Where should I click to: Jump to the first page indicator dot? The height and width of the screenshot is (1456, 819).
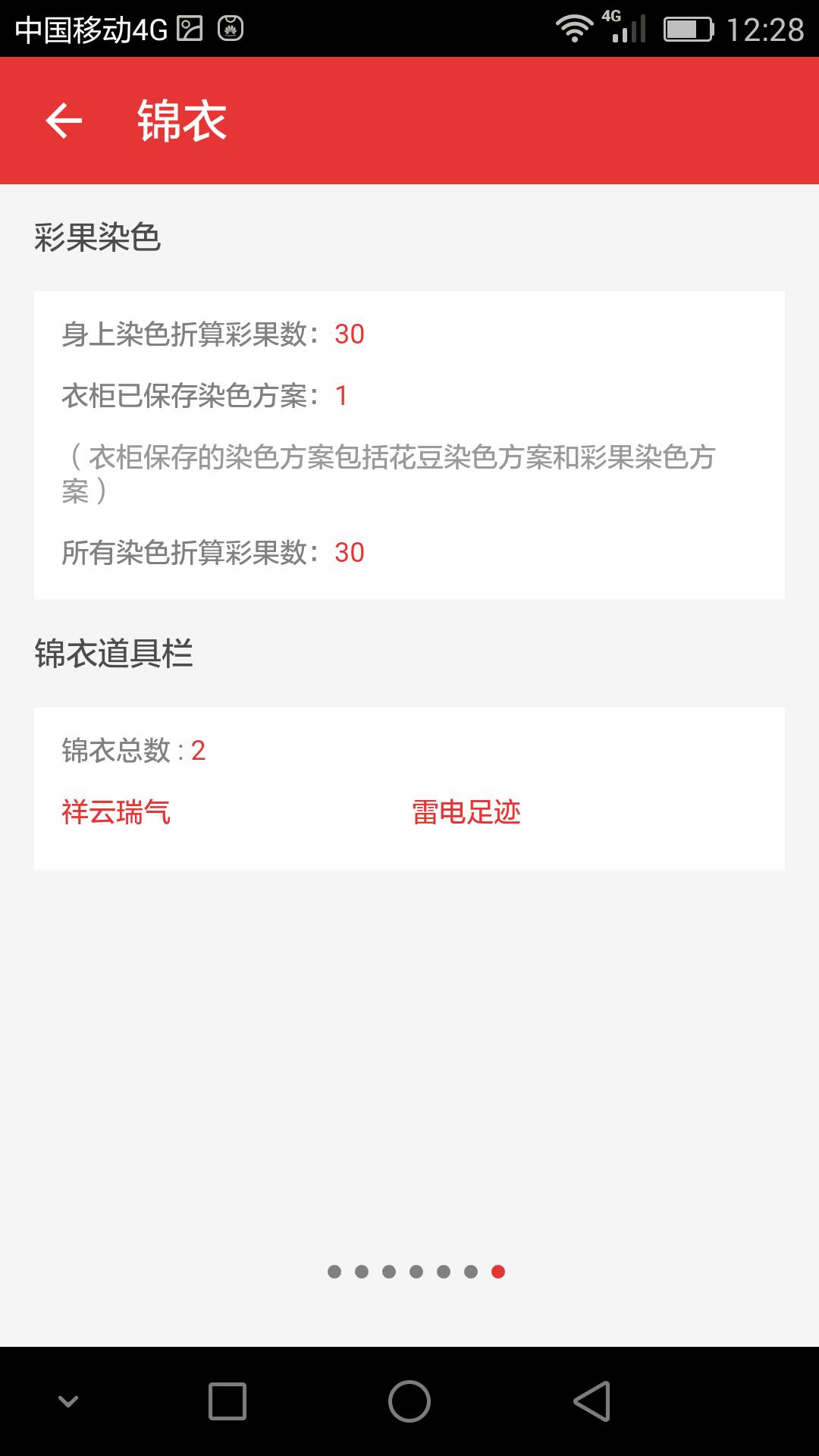[x=334, y=1272]
